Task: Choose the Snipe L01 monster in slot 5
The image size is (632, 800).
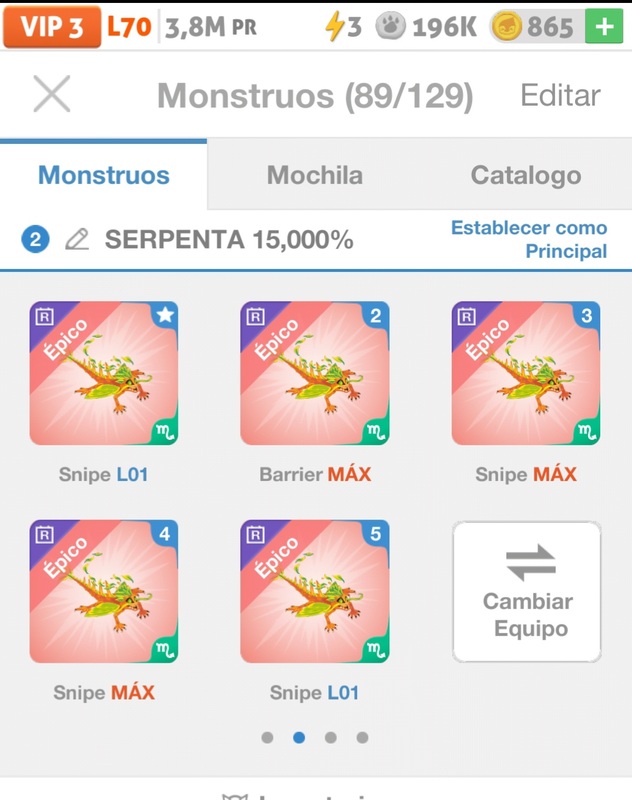Action: [x=315, y=591]
